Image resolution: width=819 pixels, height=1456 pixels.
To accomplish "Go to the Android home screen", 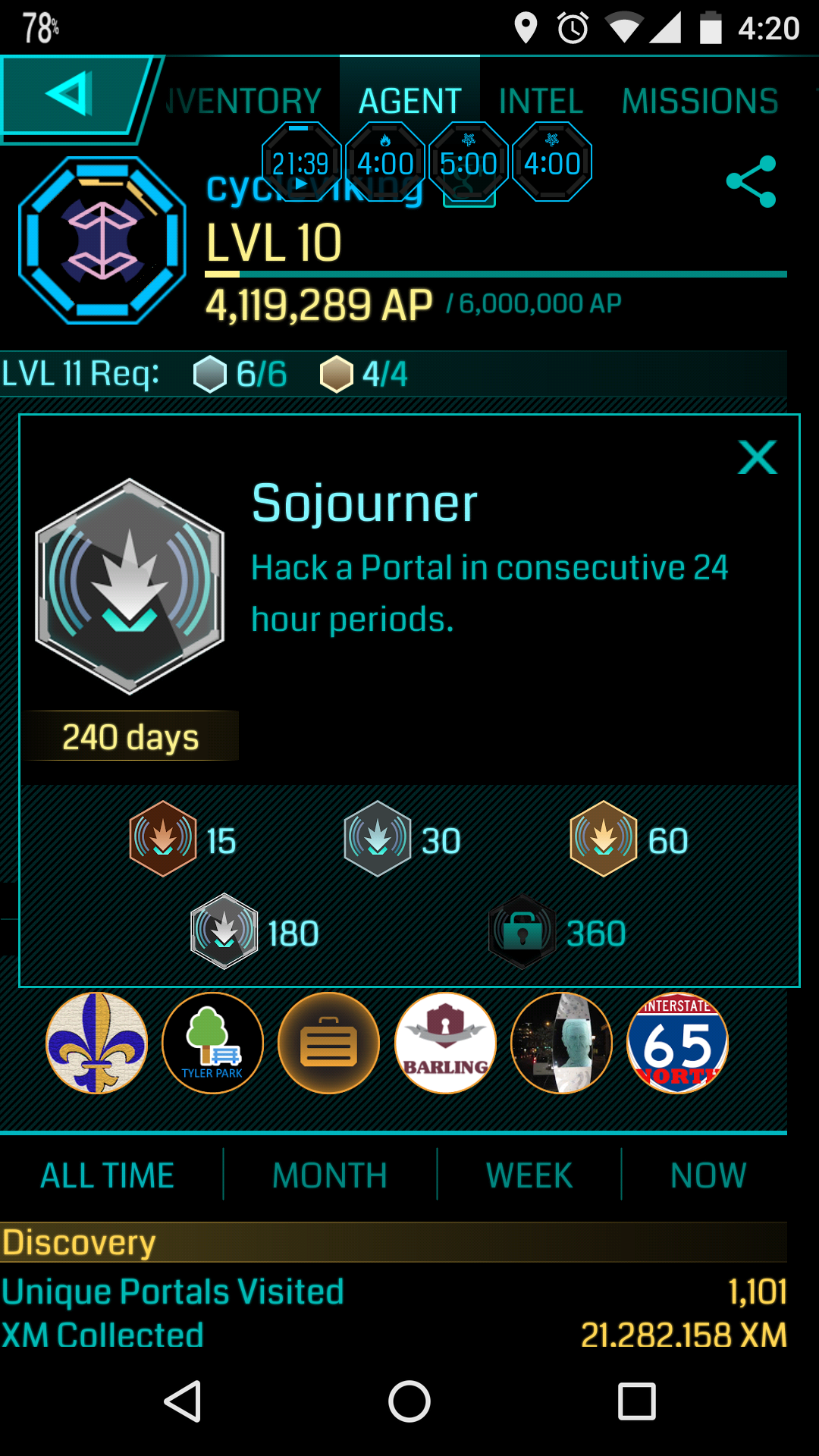I will pos(409,1401).
